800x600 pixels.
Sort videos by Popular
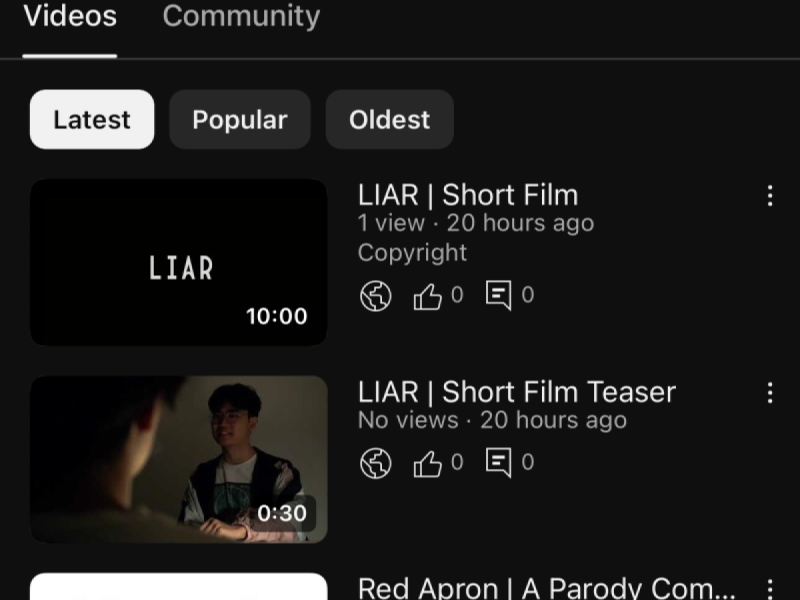pyautogui.click(x=239, y=120)
